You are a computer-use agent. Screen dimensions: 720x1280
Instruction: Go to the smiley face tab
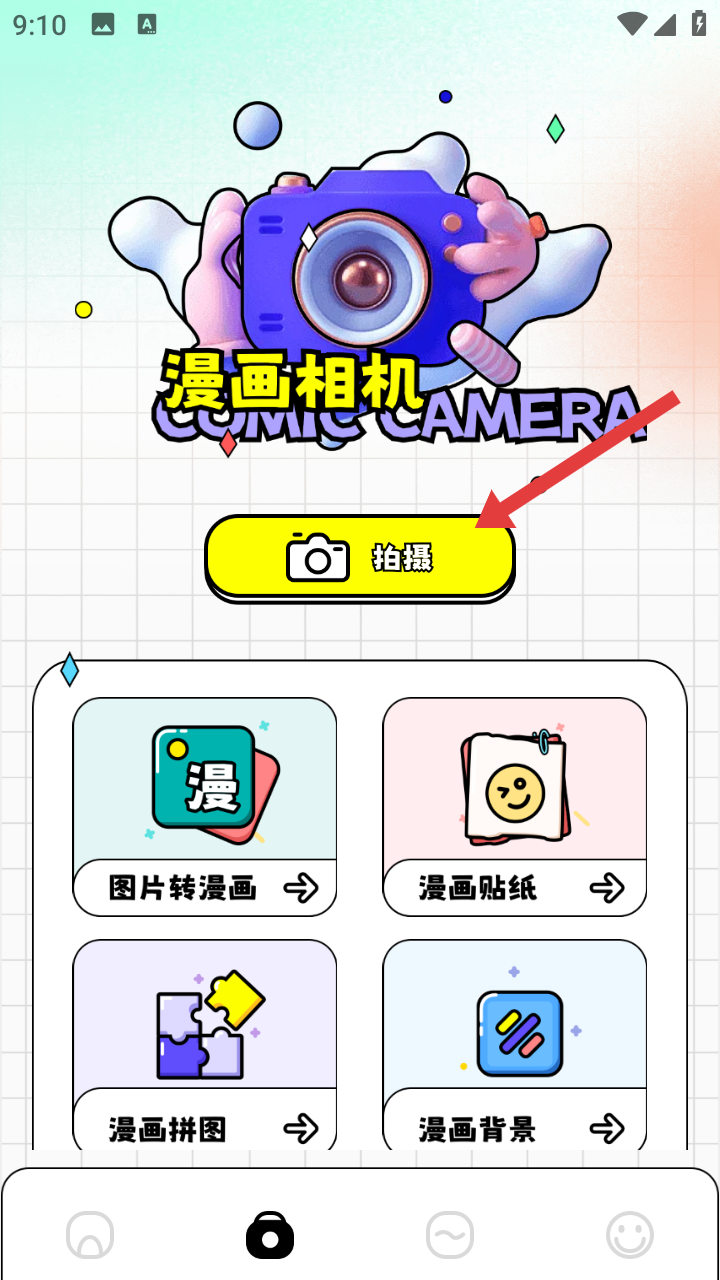[630, 1235]
